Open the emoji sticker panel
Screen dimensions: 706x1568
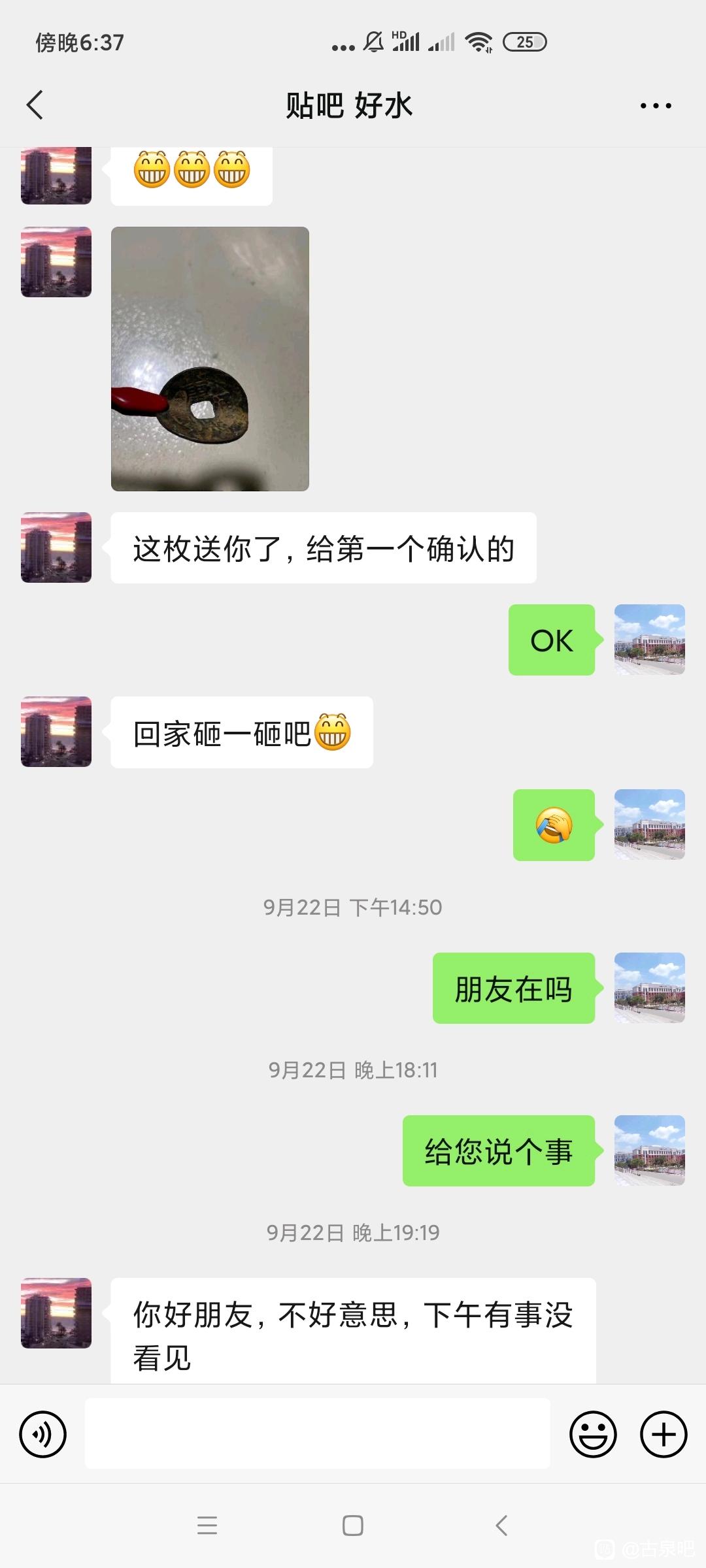593,1435
